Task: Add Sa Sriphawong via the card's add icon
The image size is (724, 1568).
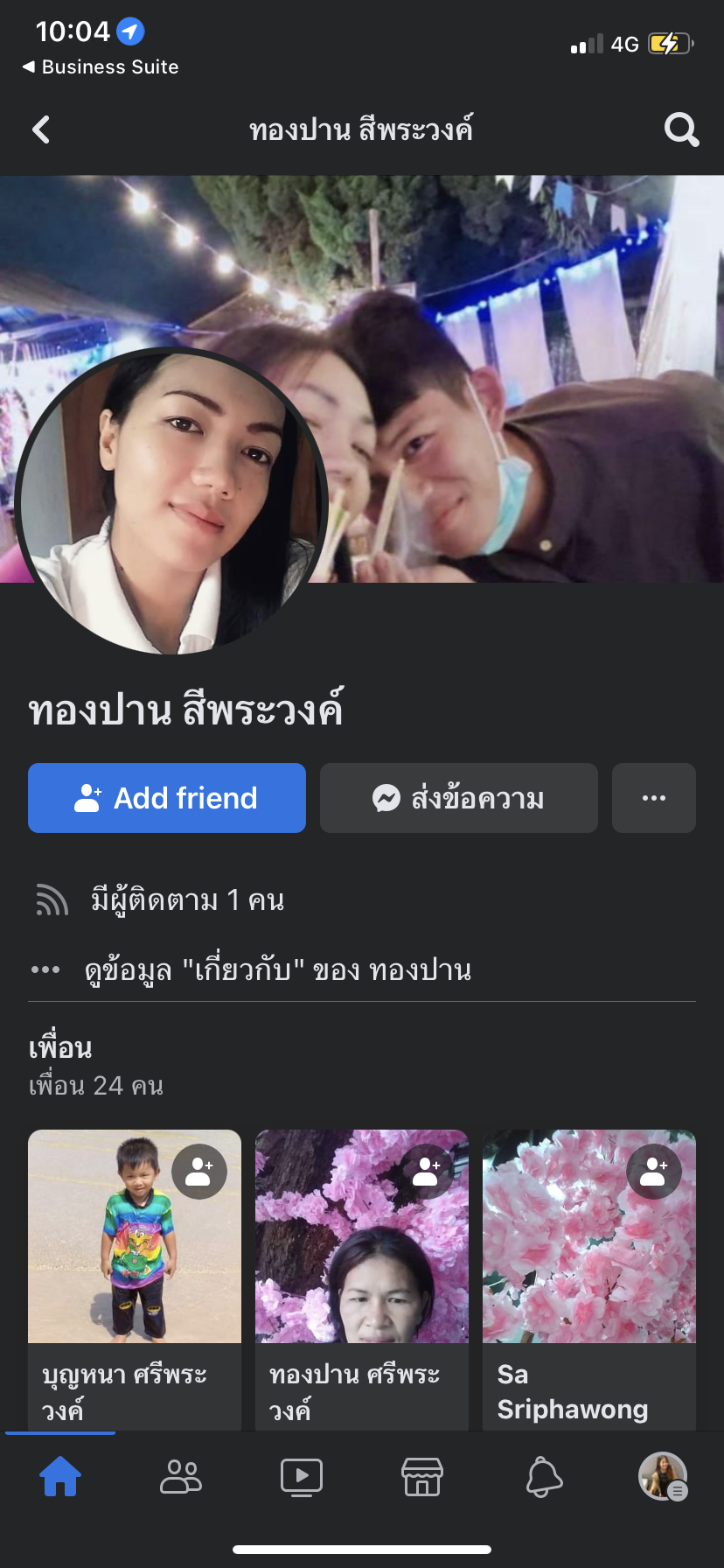Action: (x=654, y=1171)
